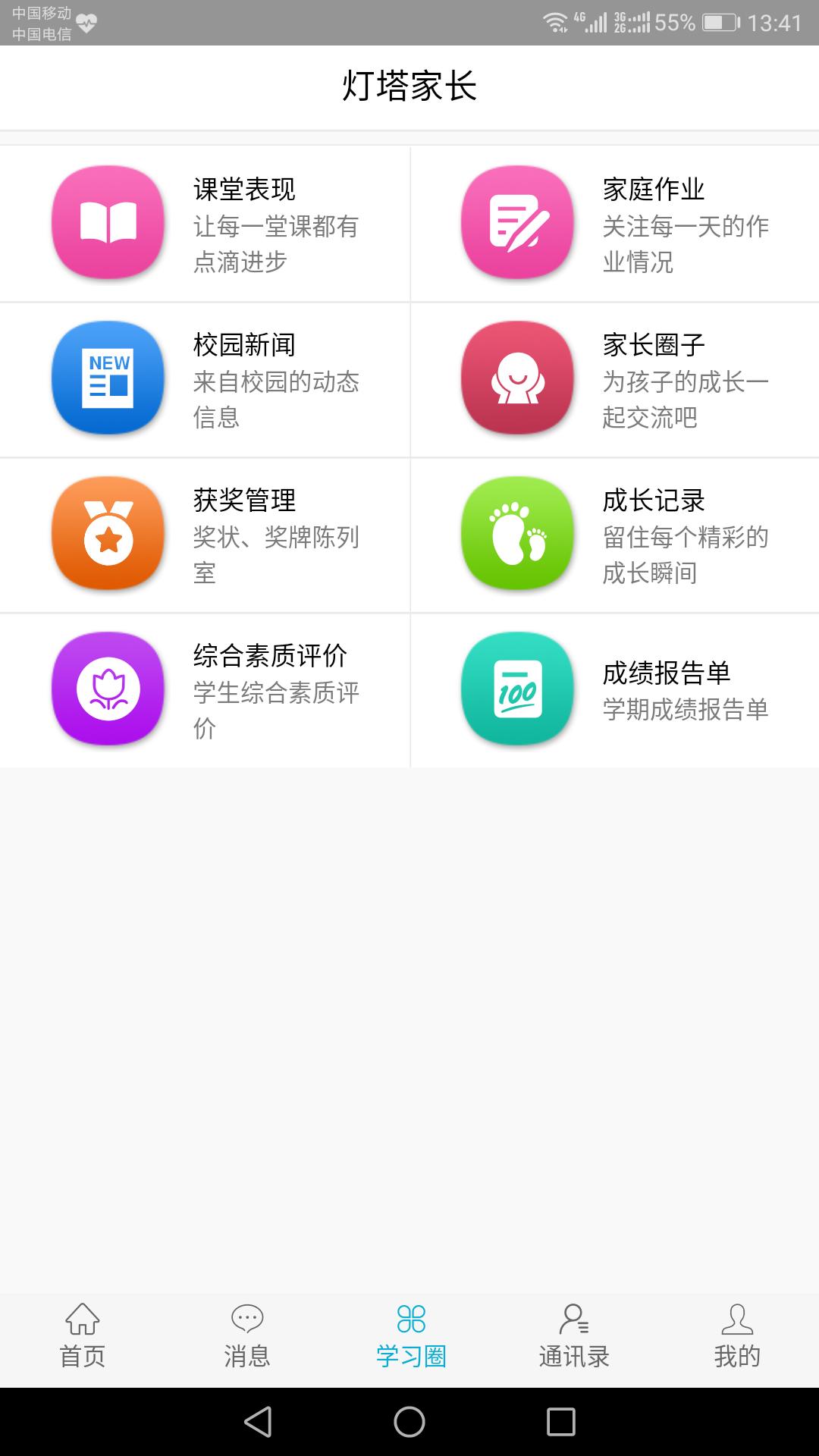Image resolution: width=819 pixels, height=1456 pixels.
Task: Open the 成长记录 growth record footprint icon
Action: (x=517, y=533)
